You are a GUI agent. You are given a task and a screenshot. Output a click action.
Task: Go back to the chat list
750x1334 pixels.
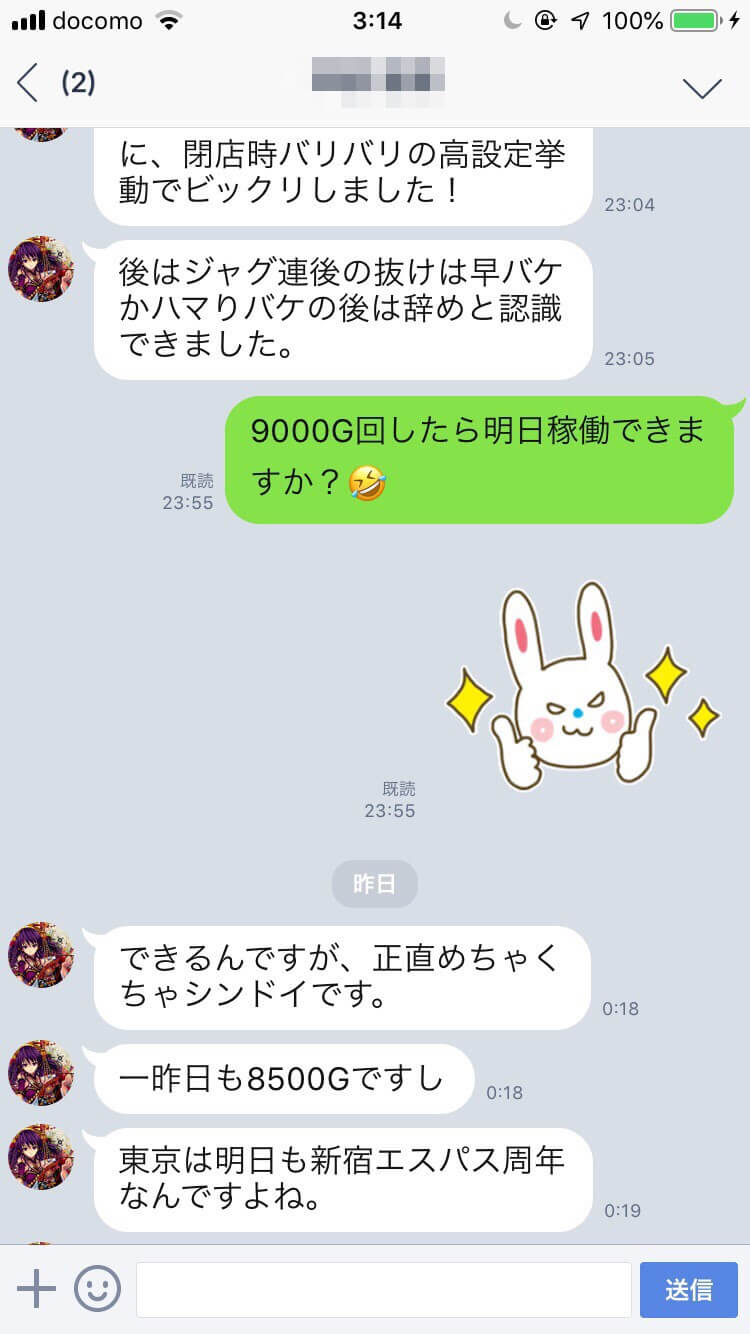click(28, 83)
